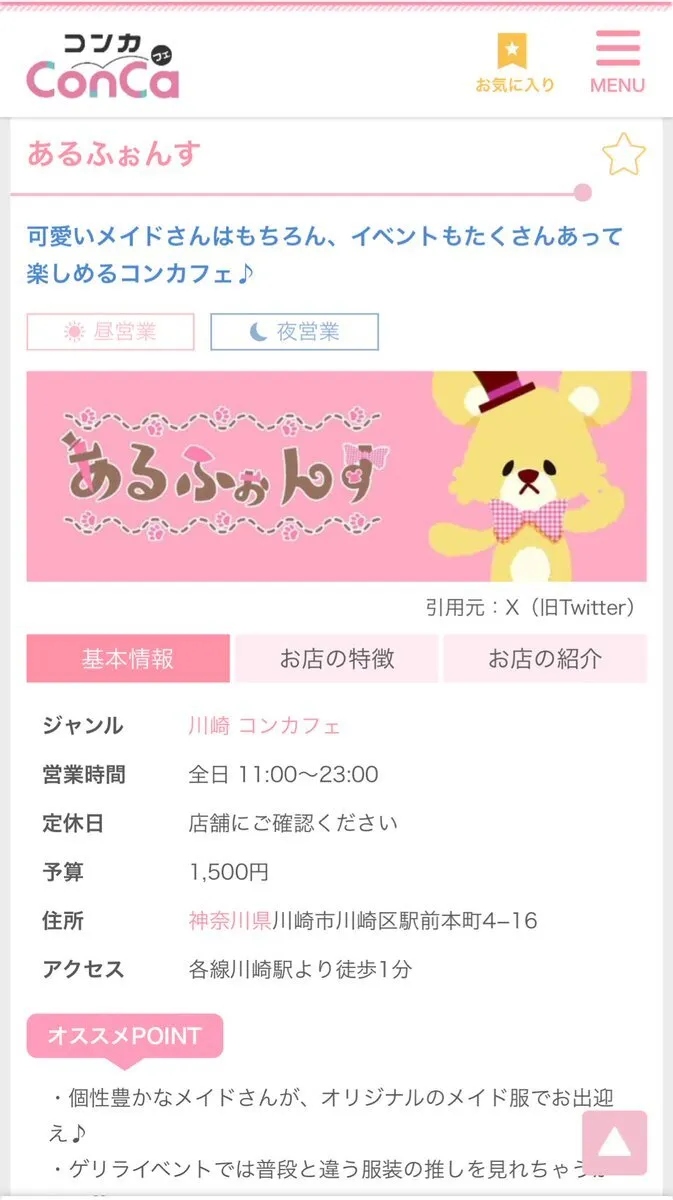Viewport: 673px width, 1200px height.
Task: Open the 川崎 コンカフェ genre link
Action: click(264, 726)
